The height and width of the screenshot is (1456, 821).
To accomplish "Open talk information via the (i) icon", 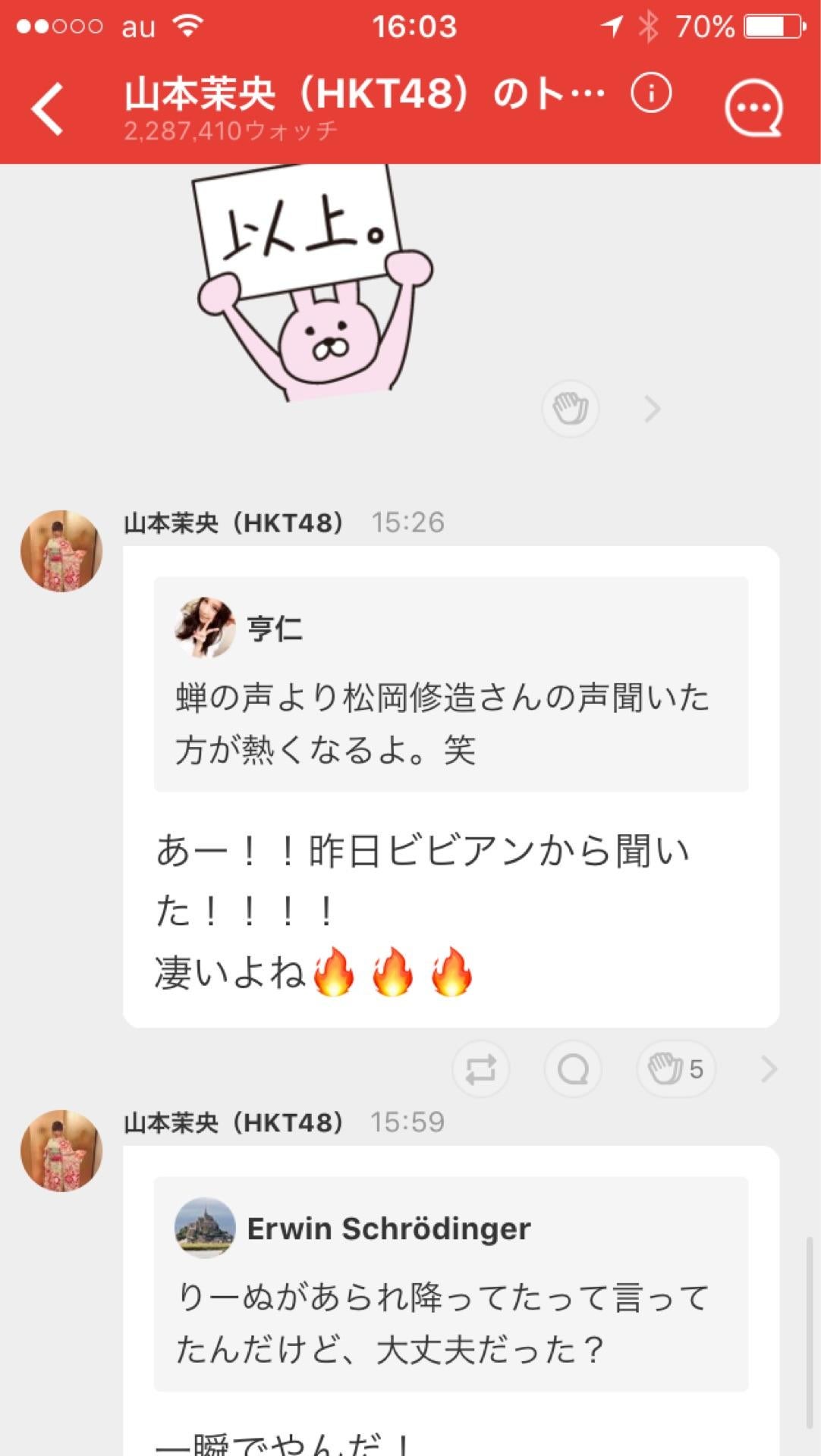I will pos(649,94).
